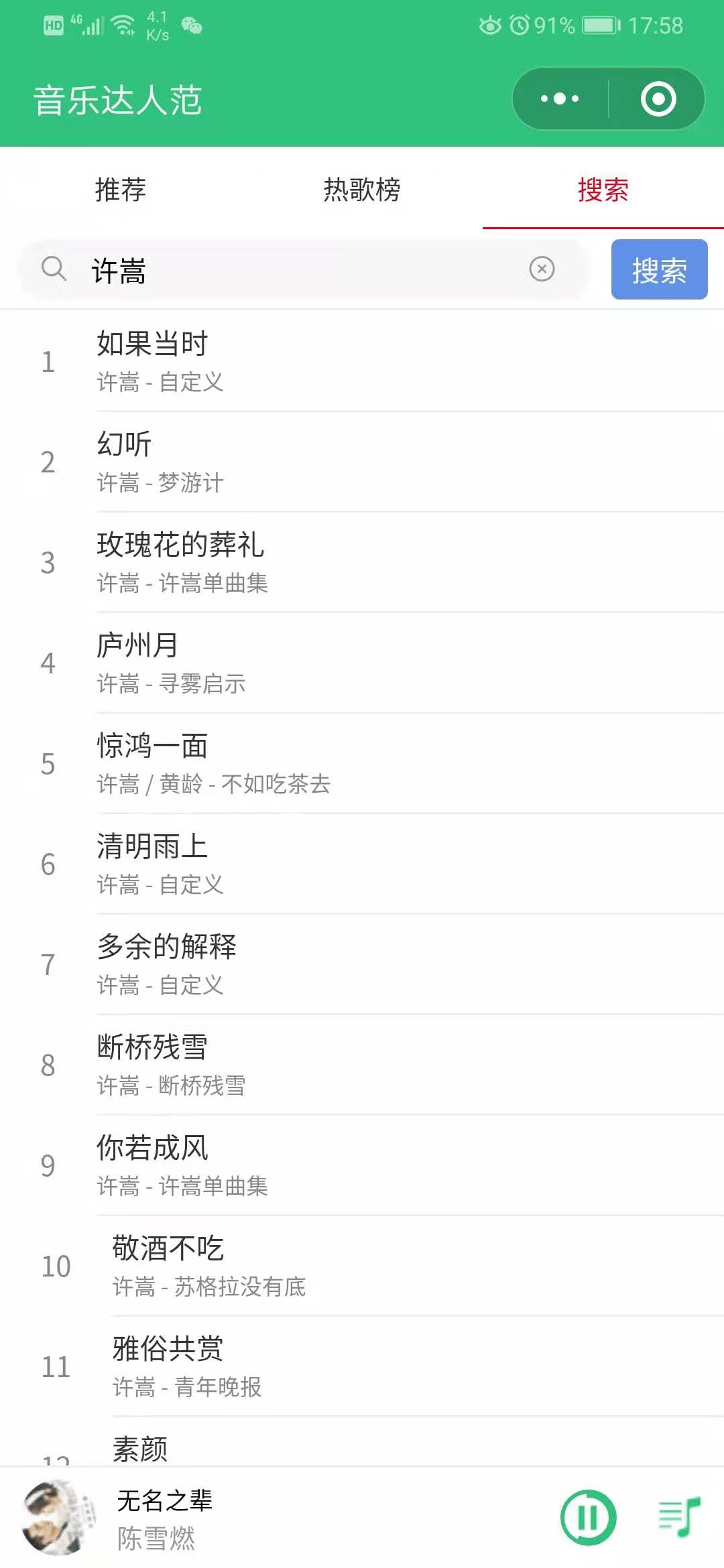The image size is (724, 1568).
Task: Switch to the 推荐 tab
Action: coord(121,190)
